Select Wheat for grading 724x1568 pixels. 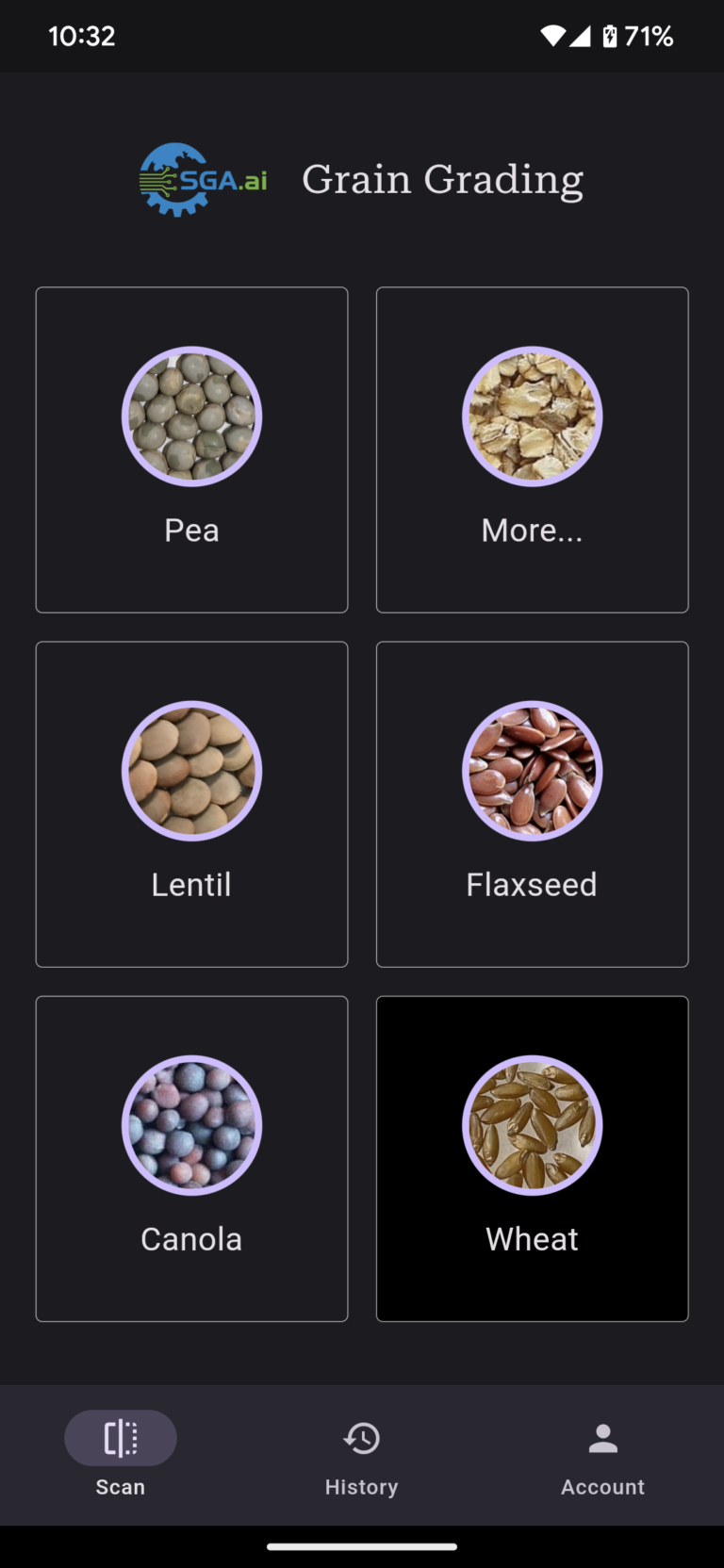click(532, 1158)
